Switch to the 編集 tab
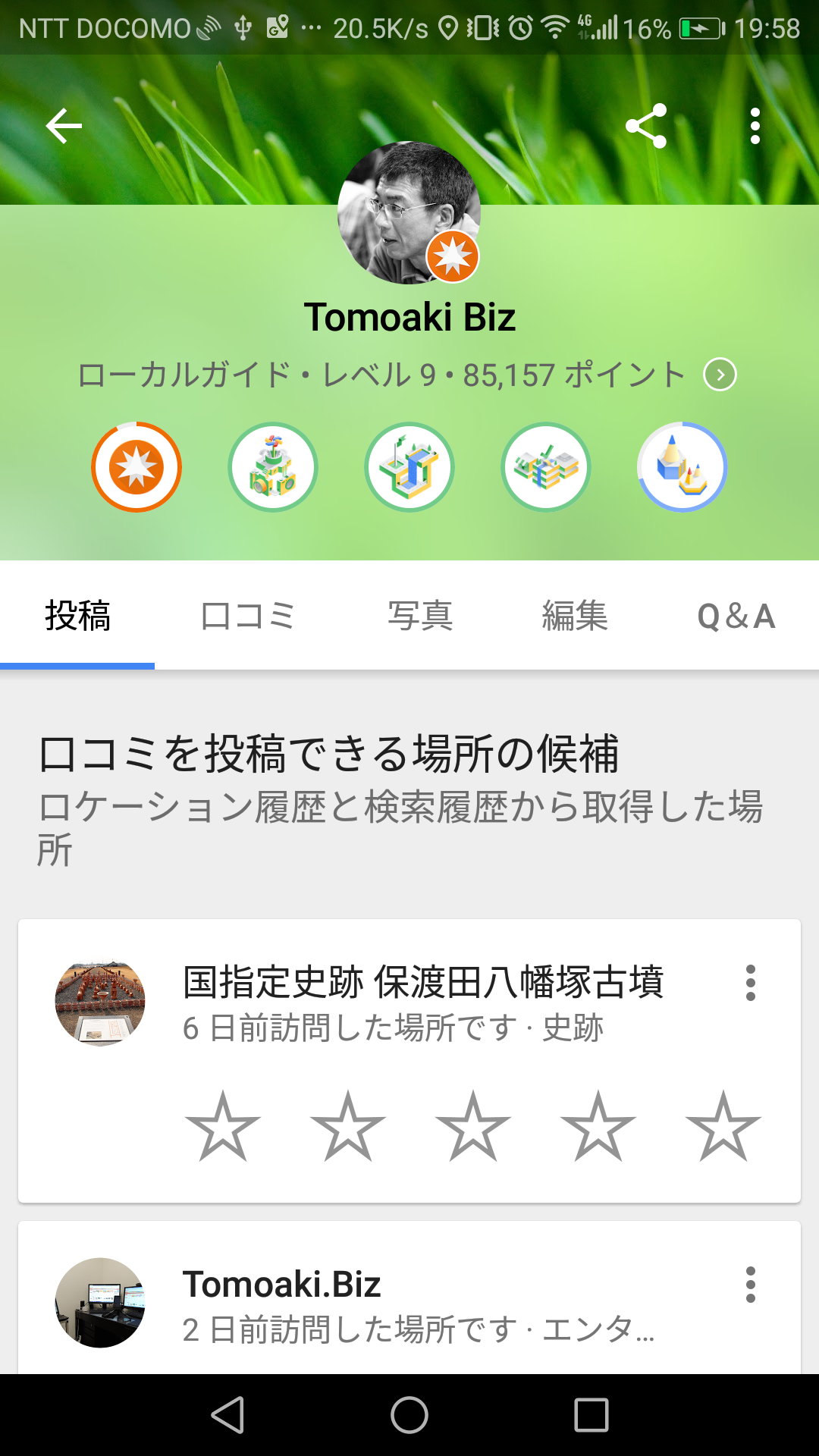This screenshot has height=1456, width=819. (575, 616)
